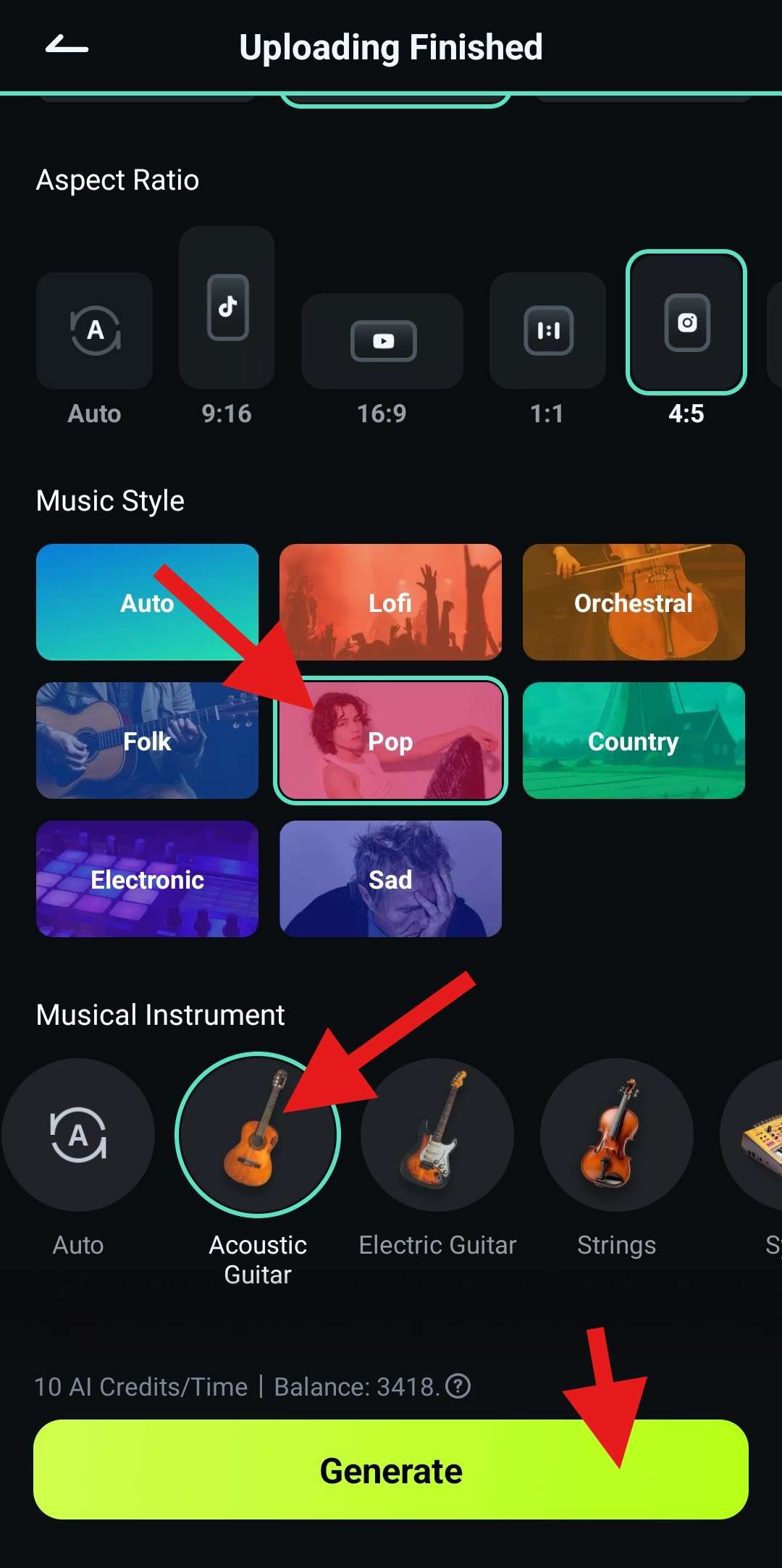Image resolution: width=782 pixels, height=1568 pixels.
Task: Choose Acoustic Guitar instrument
Action: (x=258, y=1135)
